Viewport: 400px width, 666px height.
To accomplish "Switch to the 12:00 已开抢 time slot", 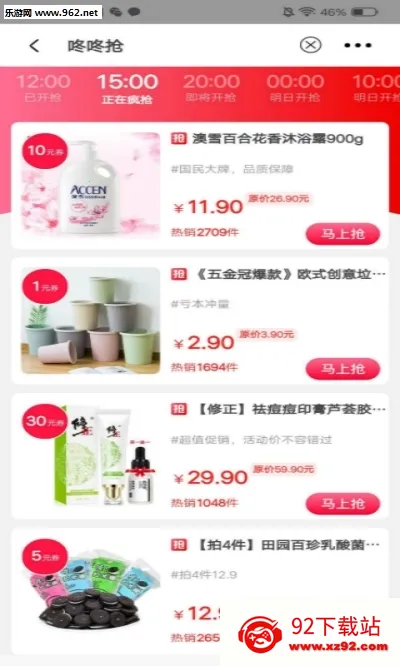I will pos(43,88).
